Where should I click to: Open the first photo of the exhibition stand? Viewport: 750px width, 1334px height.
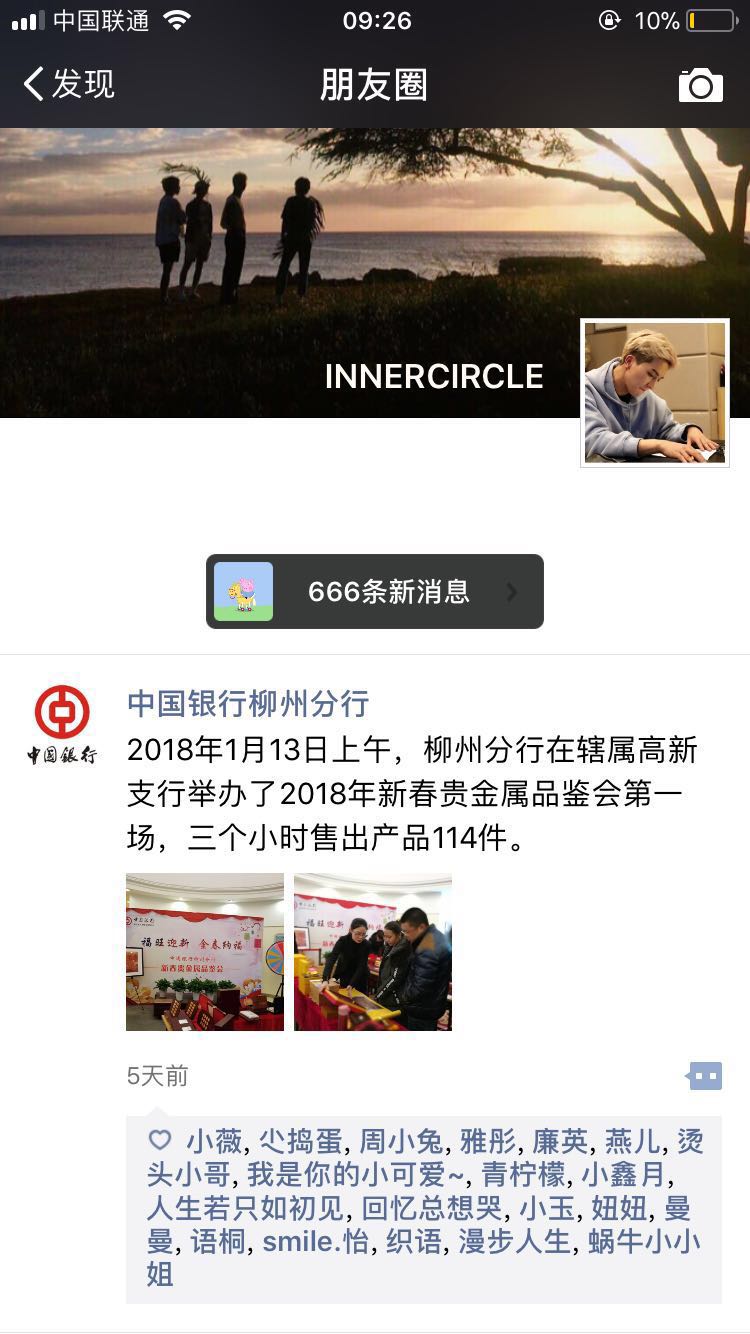[x=205, y=952]
